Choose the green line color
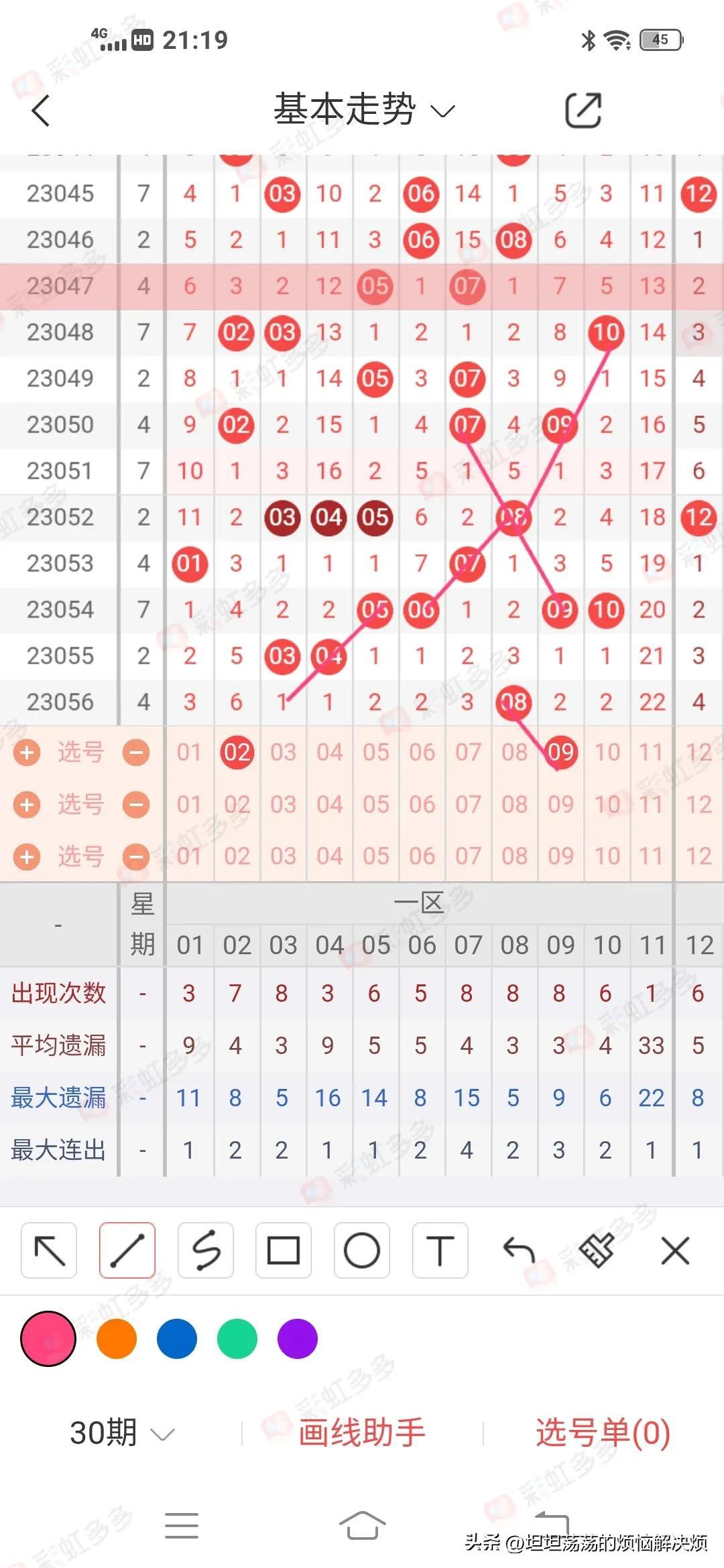This screenshot has height=1568, width=724. tap(237, 1339)
